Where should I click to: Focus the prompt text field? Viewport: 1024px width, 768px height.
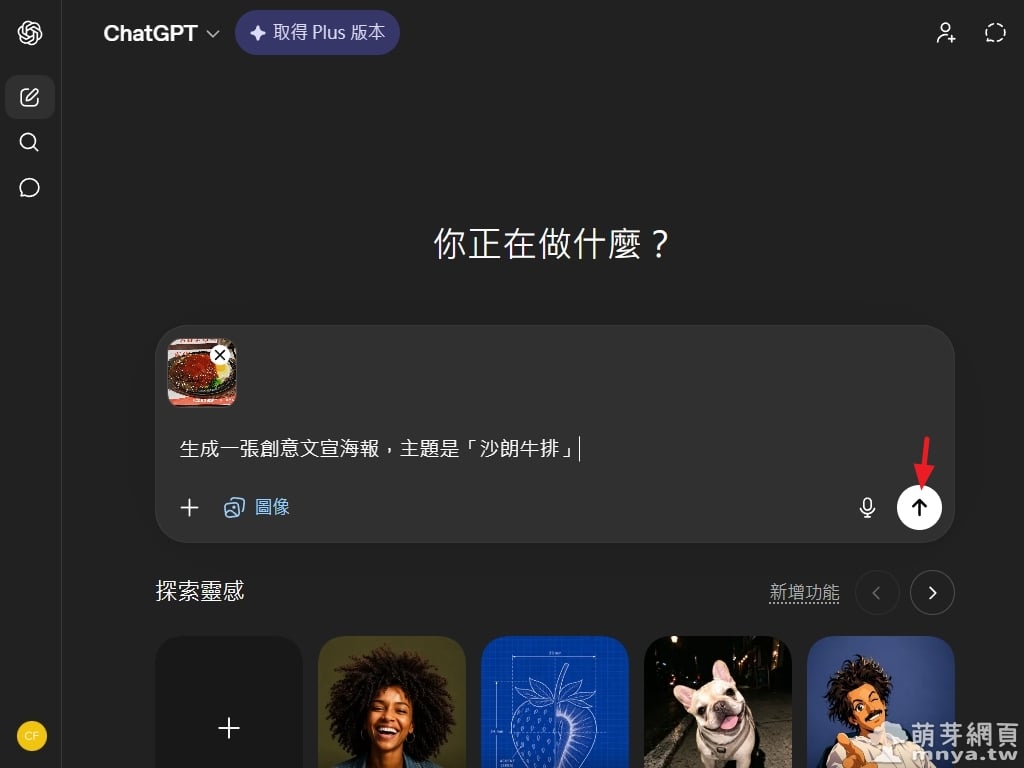pyautogui.click(x=540, y=449)
